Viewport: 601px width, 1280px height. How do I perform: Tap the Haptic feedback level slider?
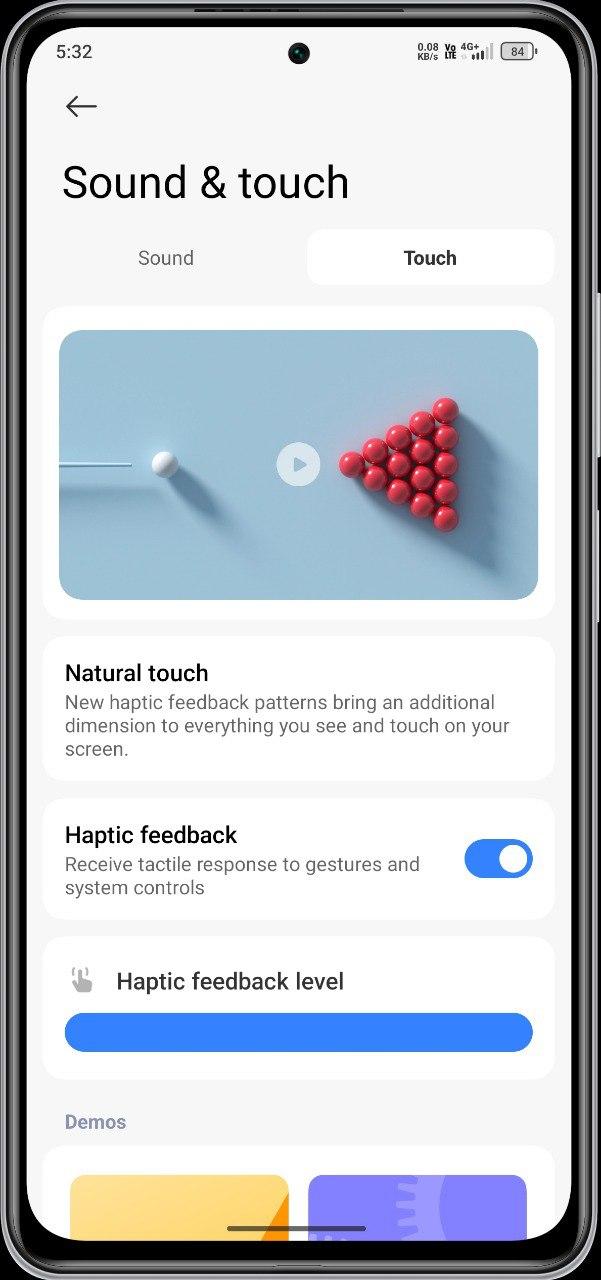tap(298, 1032)
